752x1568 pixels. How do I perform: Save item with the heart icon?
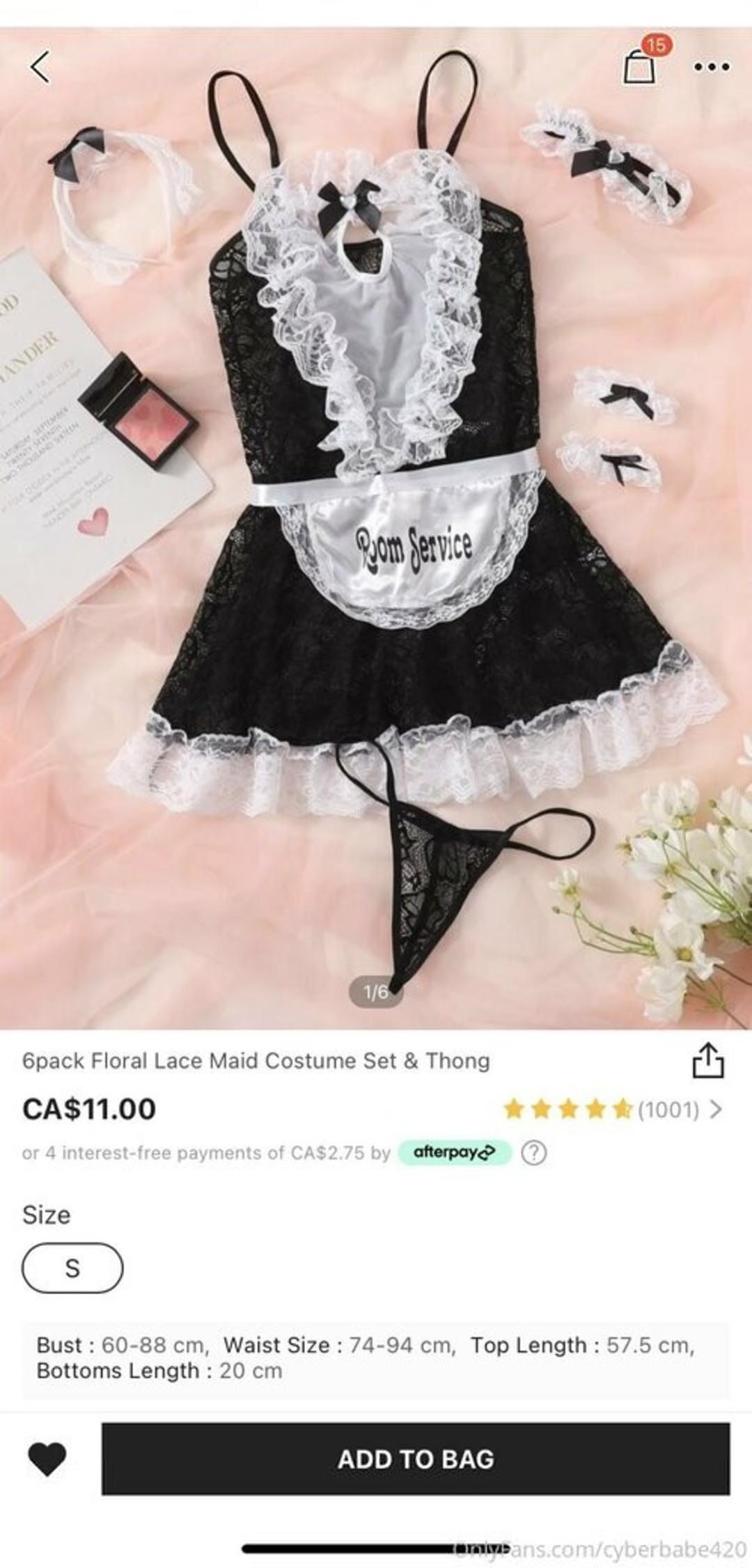point(47,1459)
